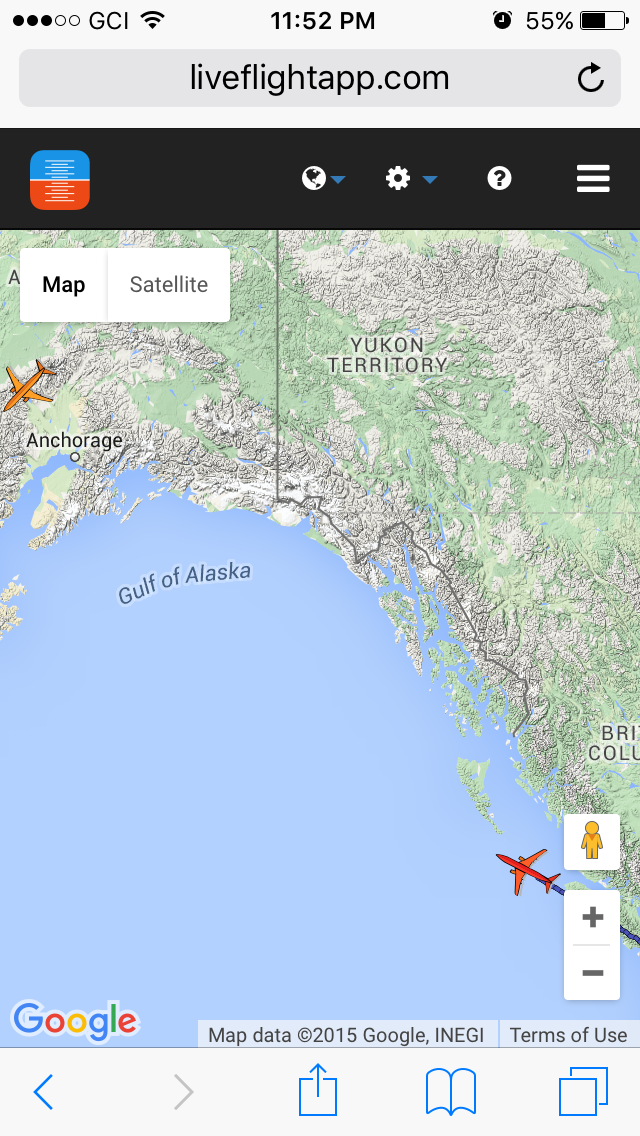Open the Terms of Use link

click(x=568, y=1035)
